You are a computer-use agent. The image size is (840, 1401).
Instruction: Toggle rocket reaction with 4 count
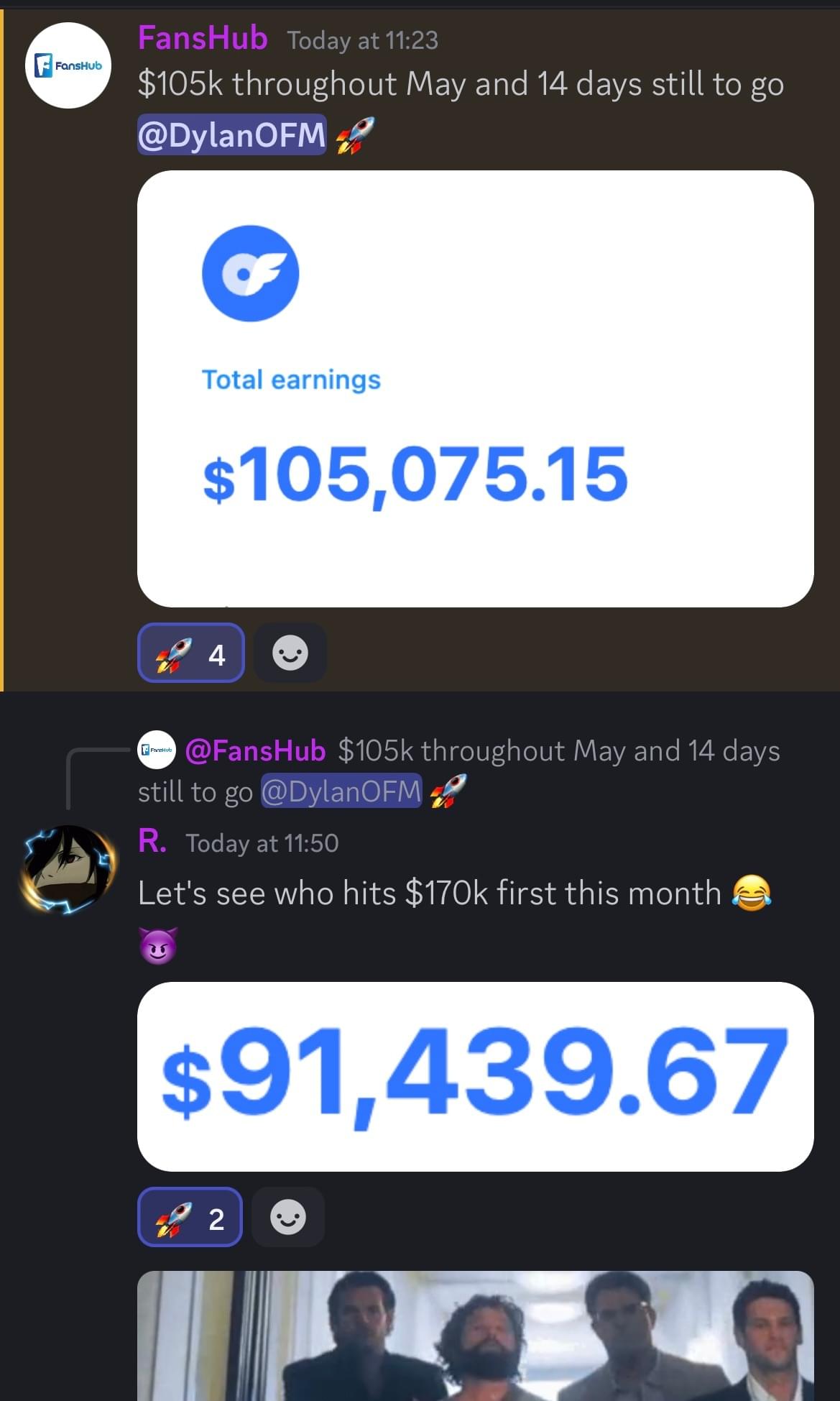click(191, 653)
